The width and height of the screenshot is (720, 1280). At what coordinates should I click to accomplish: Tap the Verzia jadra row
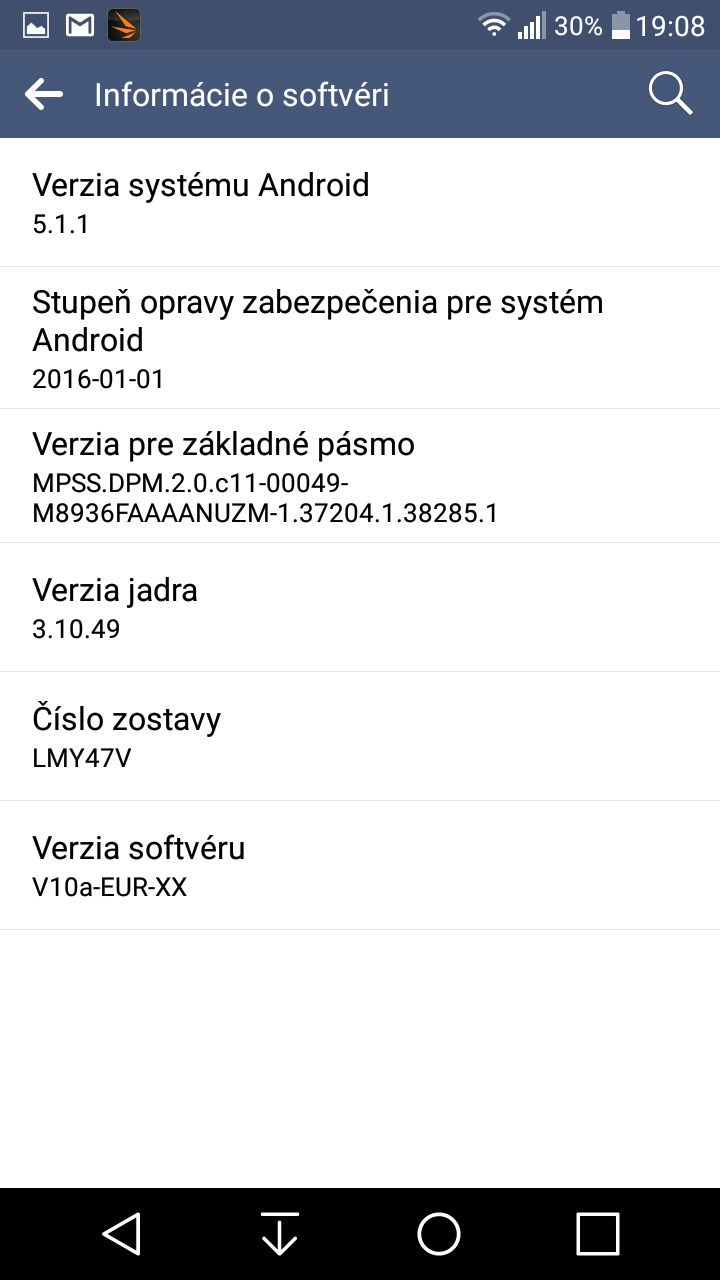(x=360, y=607)
